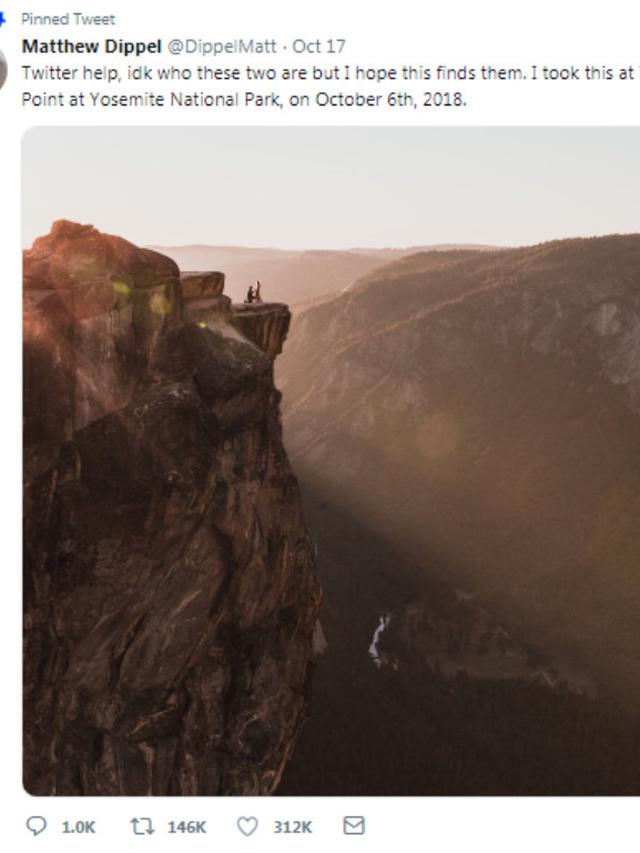Image resolution: width=640 pixels, height=853 pixels.
Task: Reply to Matthew Dippel's tweet
Action: click(x=36, y=826)
